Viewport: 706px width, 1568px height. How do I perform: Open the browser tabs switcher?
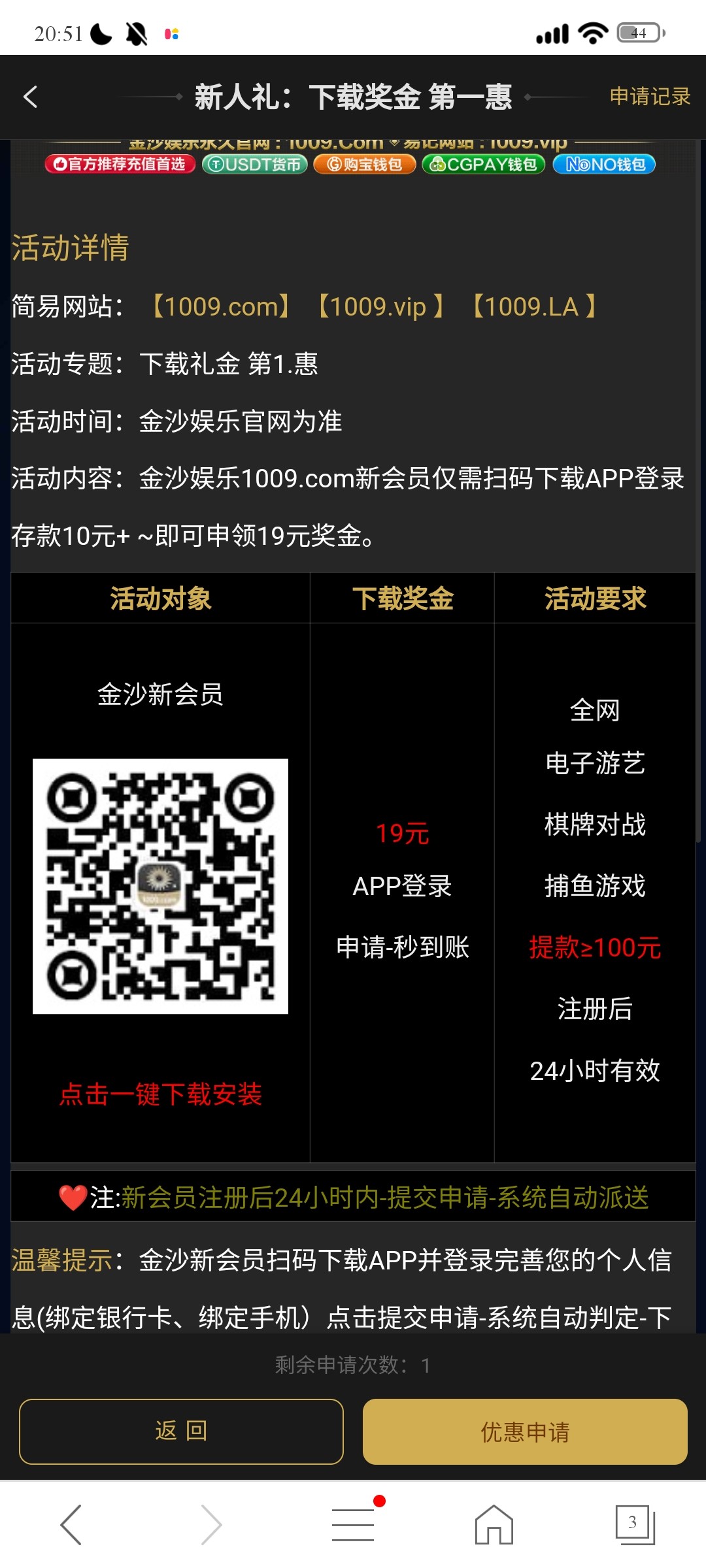click(x=634, y=1524)
